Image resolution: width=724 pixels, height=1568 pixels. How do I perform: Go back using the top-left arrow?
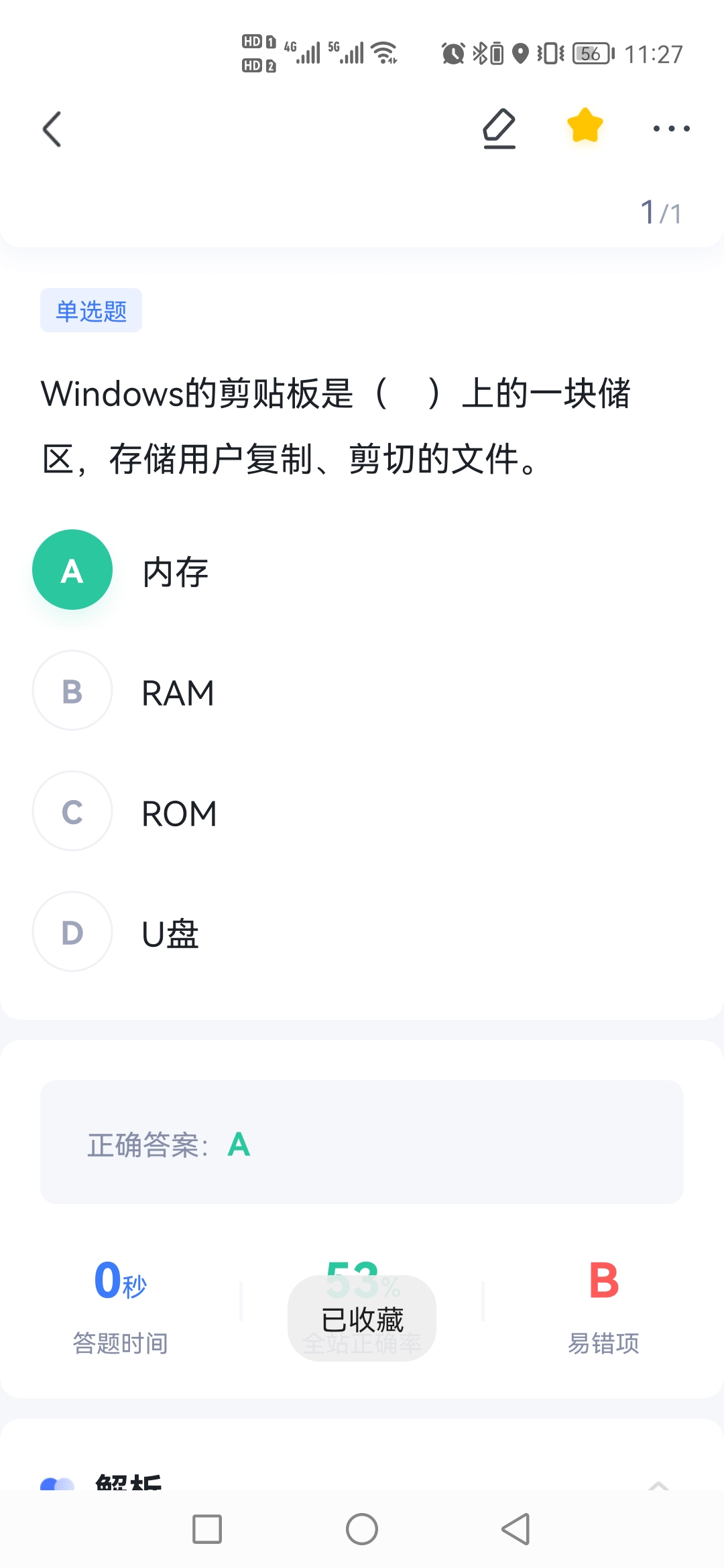[x=52, y=129]
